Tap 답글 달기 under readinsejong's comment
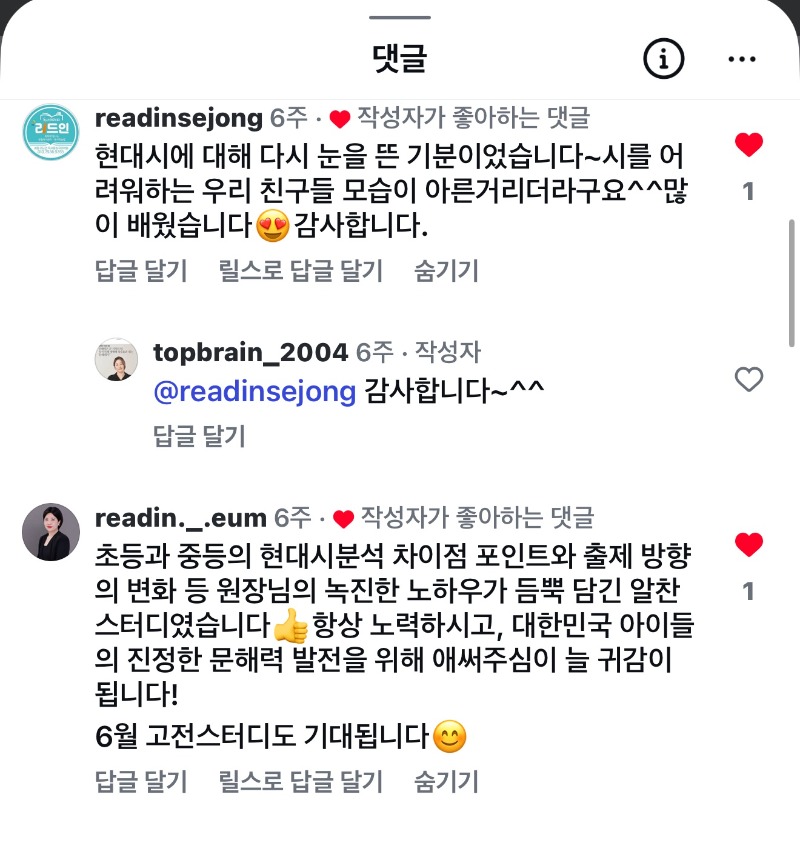 [x=141, y=270]
